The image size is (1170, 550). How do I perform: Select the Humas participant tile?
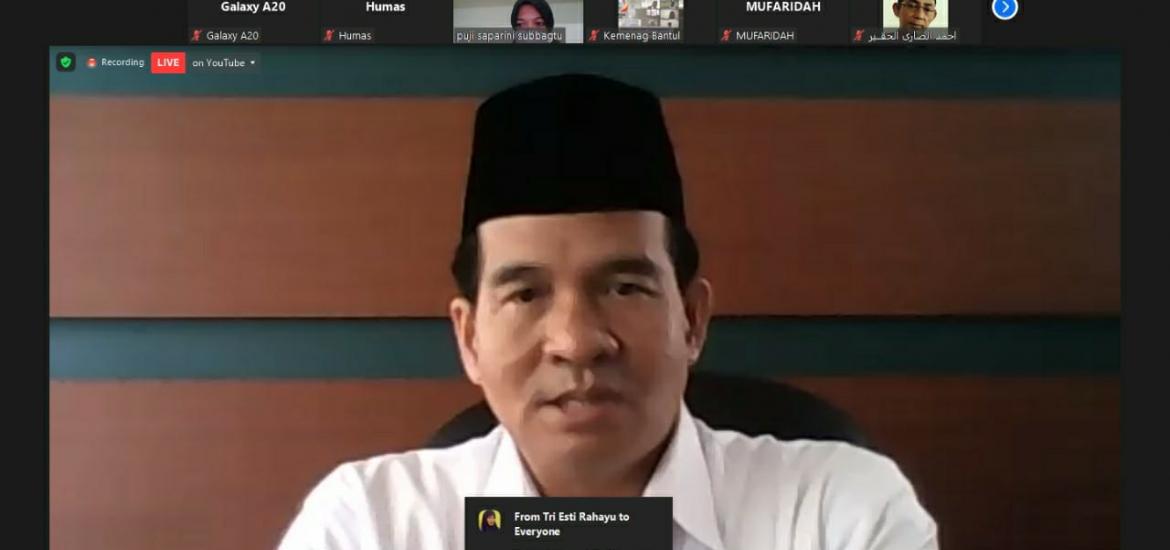click(x=385, y=20)
